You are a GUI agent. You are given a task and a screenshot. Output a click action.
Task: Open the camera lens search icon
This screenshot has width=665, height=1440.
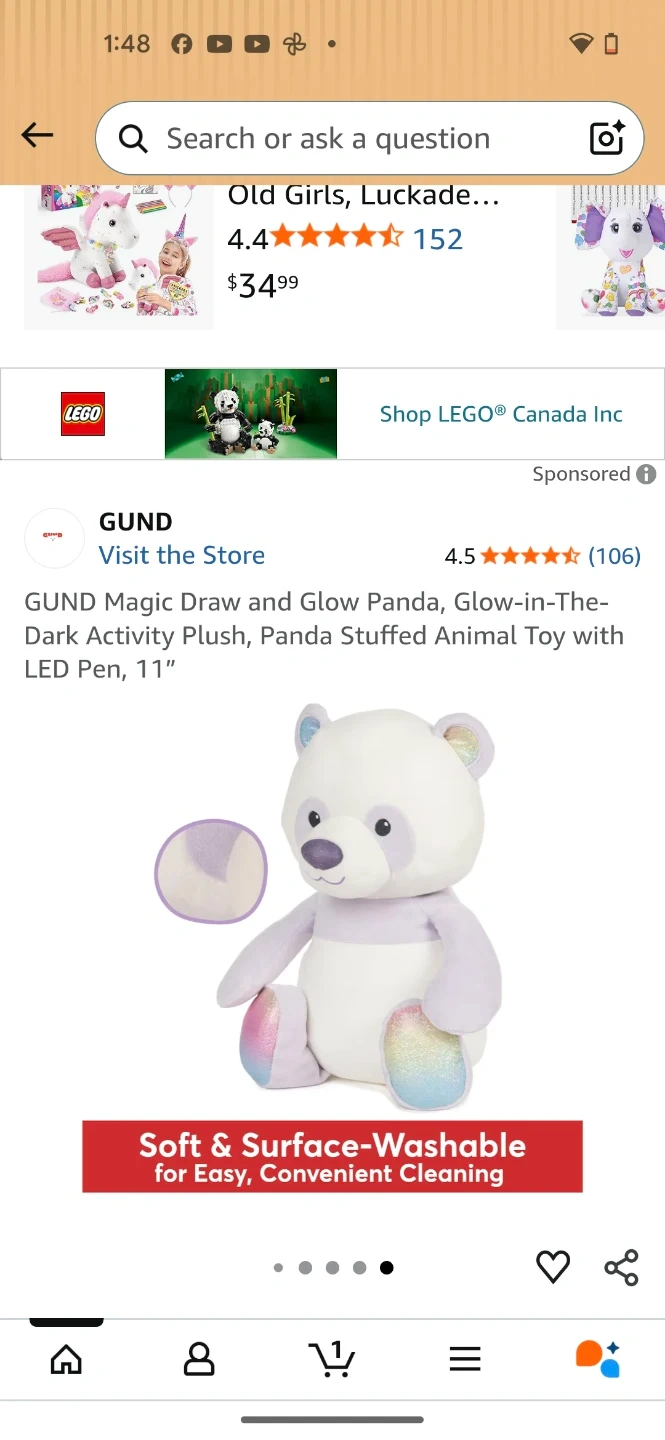click(x=607, y=139)
